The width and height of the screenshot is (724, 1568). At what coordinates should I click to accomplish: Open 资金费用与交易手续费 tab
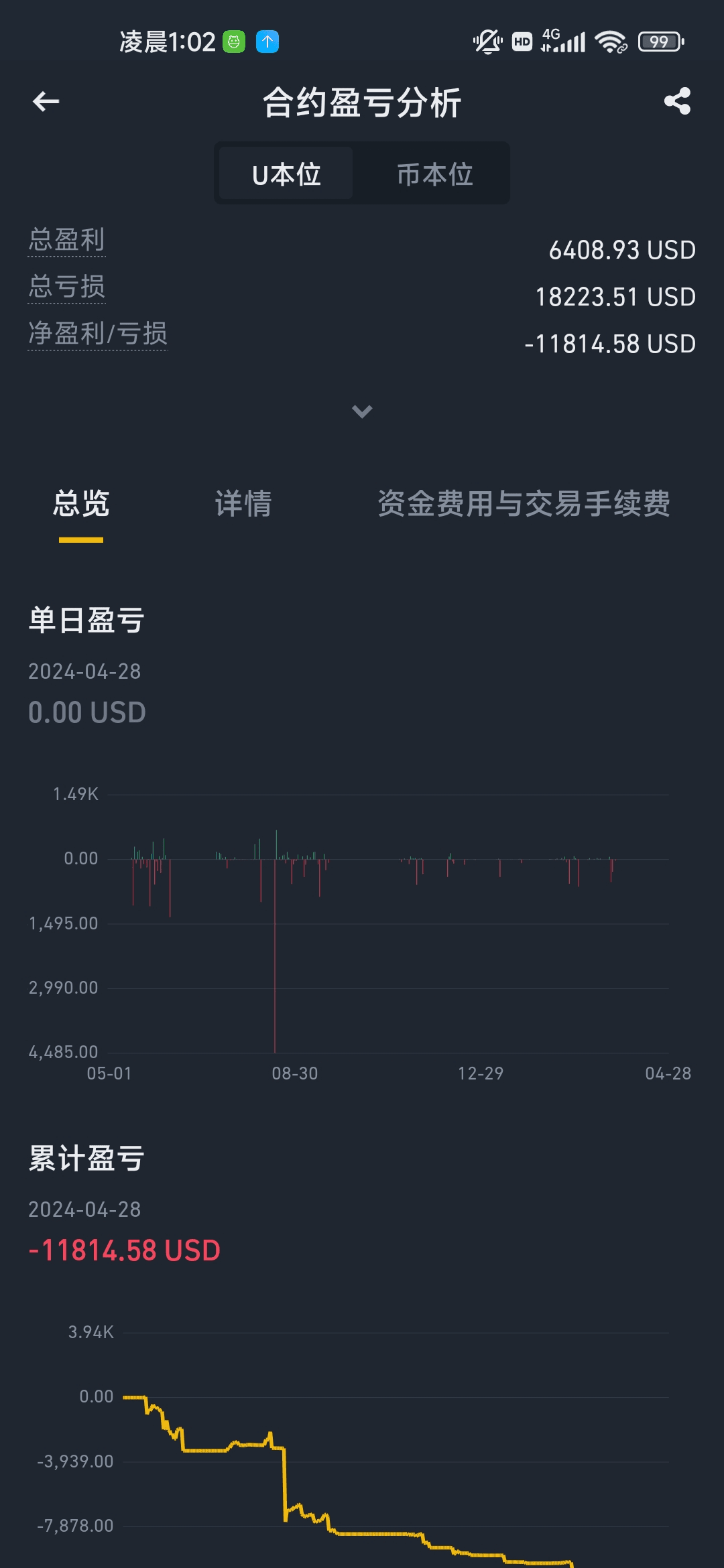point(524,504)
